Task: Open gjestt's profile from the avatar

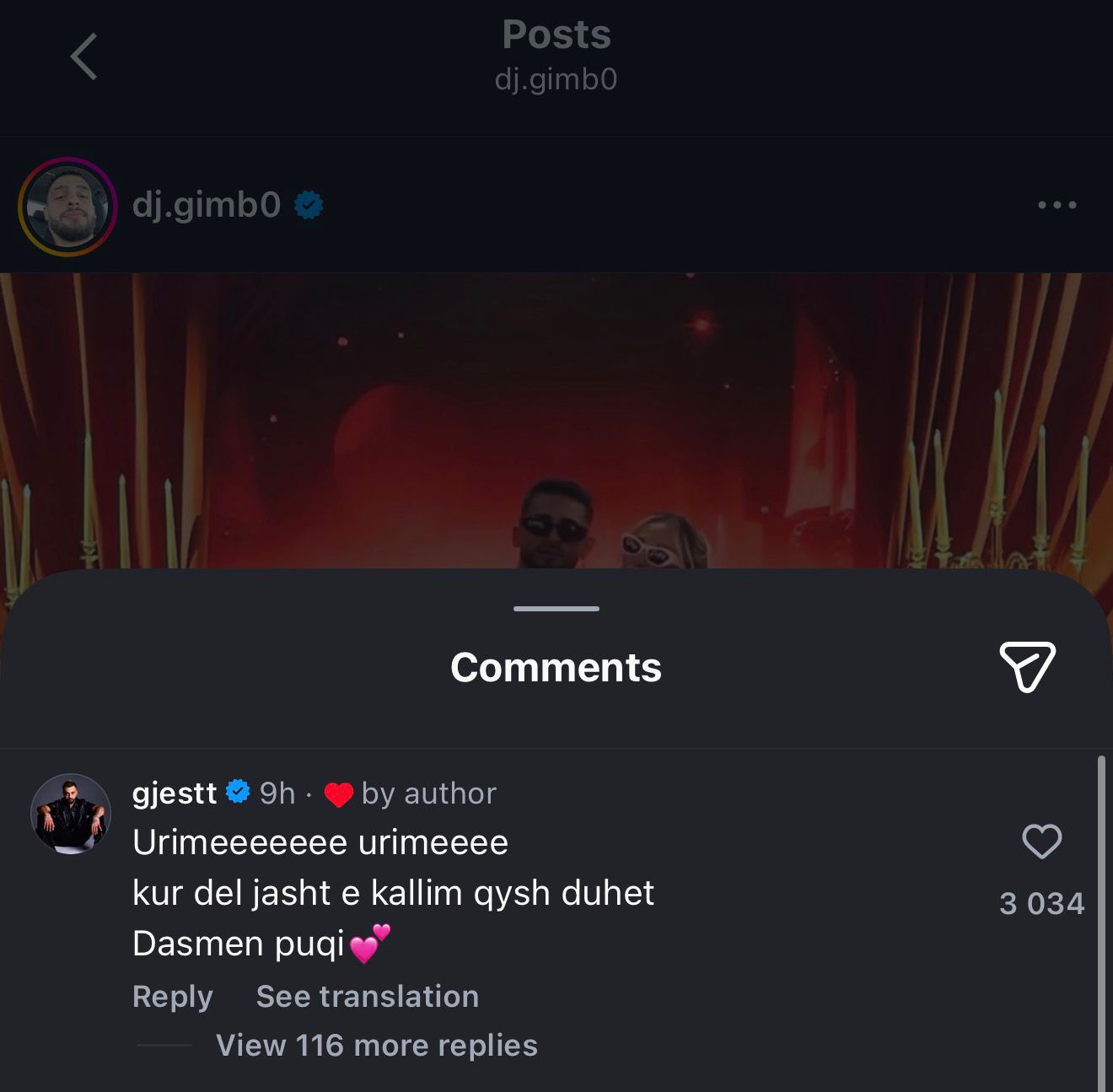Action: tap(71, 813)
